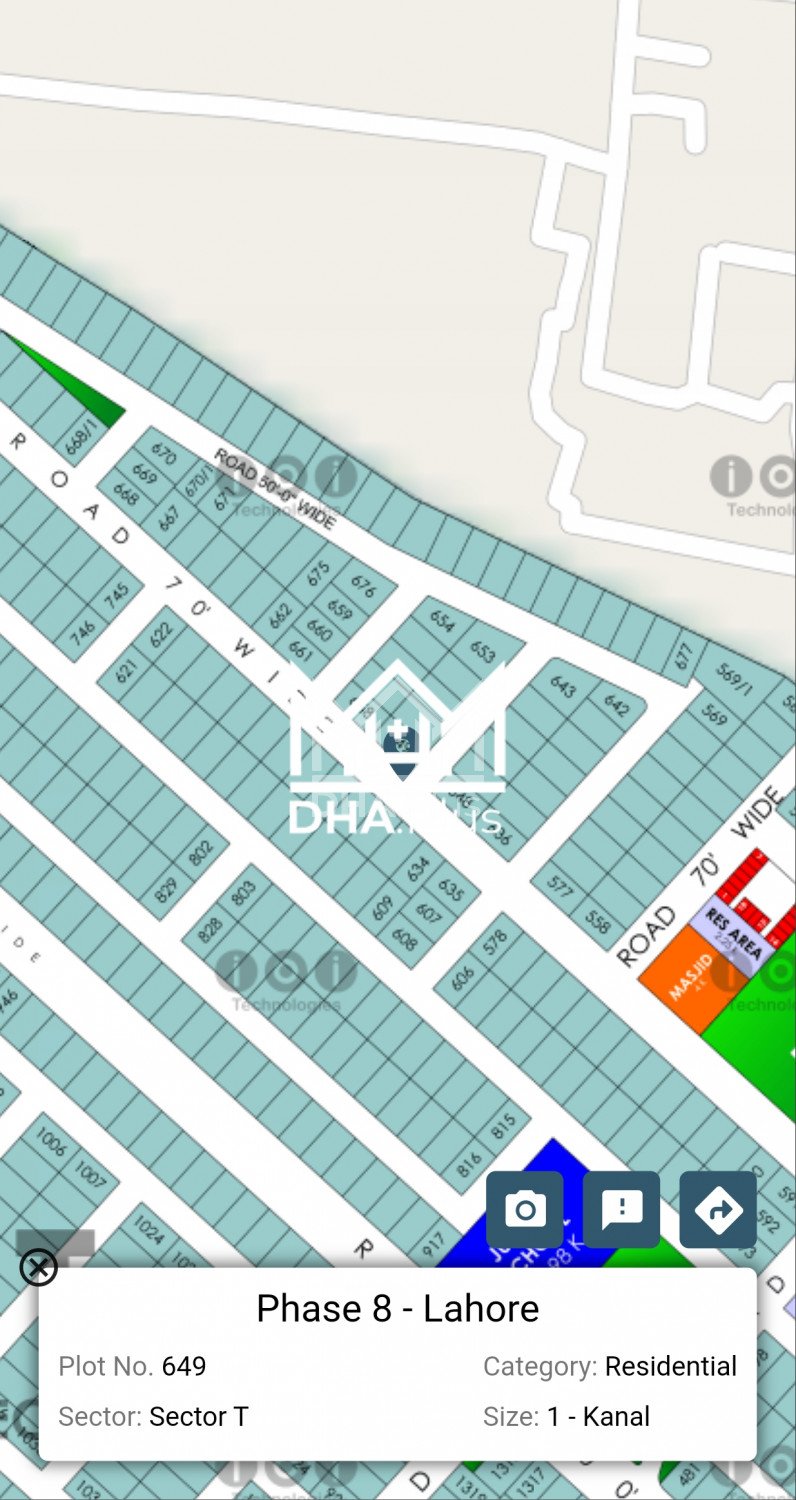This screenshot has height=1500, width=796.
Task: Close the plot details card
Action: [38, 1268]
